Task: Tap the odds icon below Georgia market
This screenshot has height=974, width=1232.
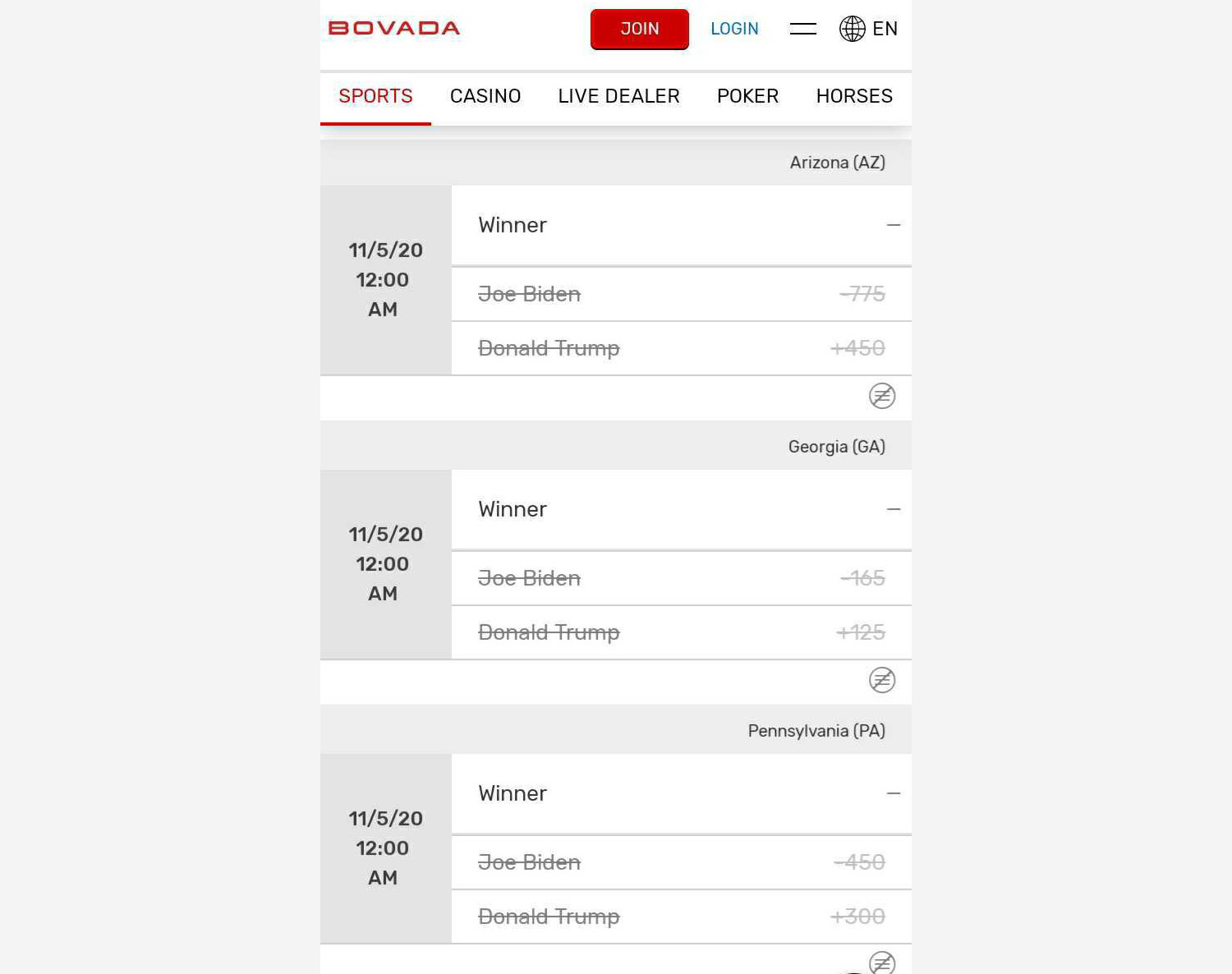Action: coord(882,680)
